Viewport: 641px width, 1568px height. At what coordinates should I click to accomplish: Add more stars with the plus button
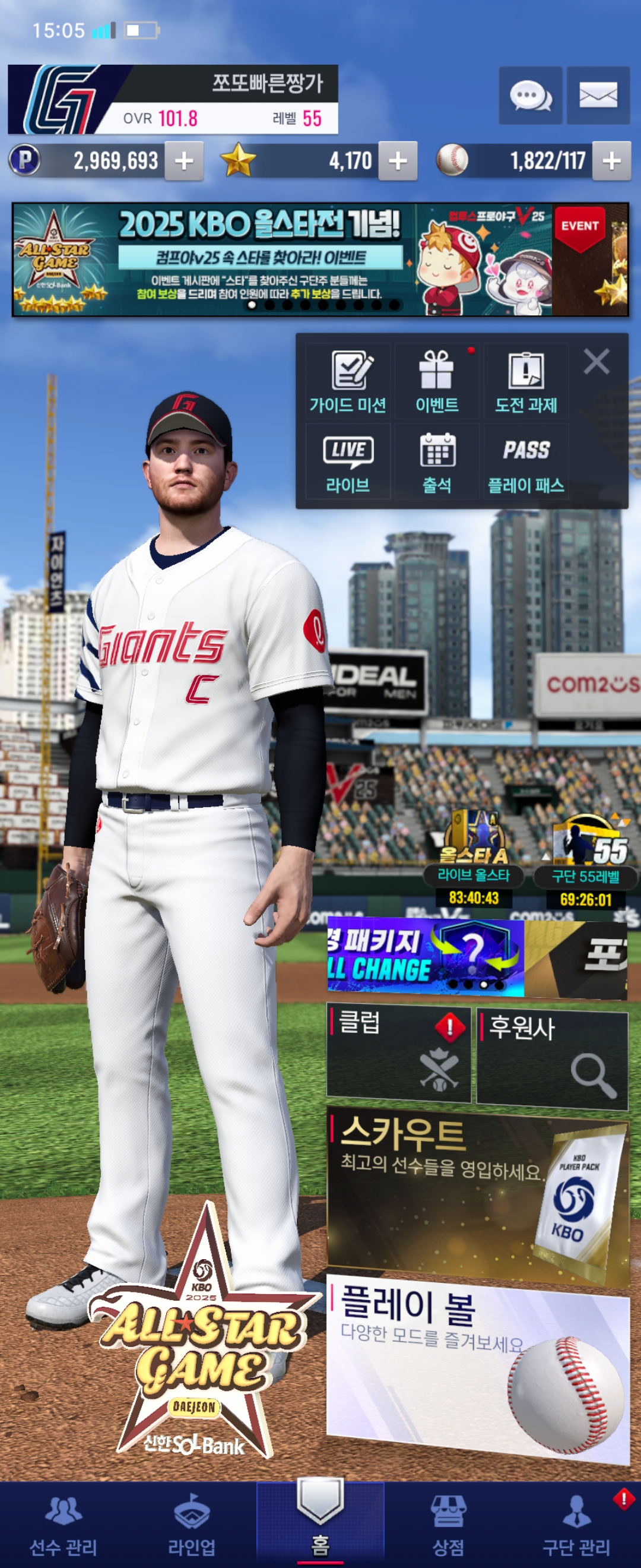click(x=398, y=162)
